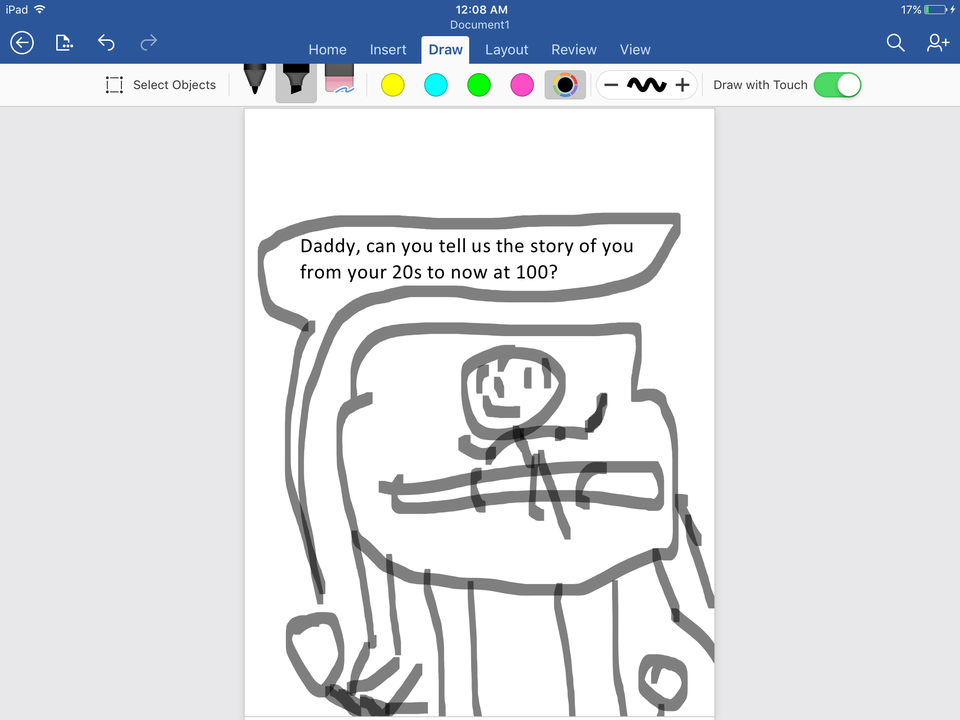Undo the last drawing stroke
This screenshot has height=720, width=960.
(106, 42)
